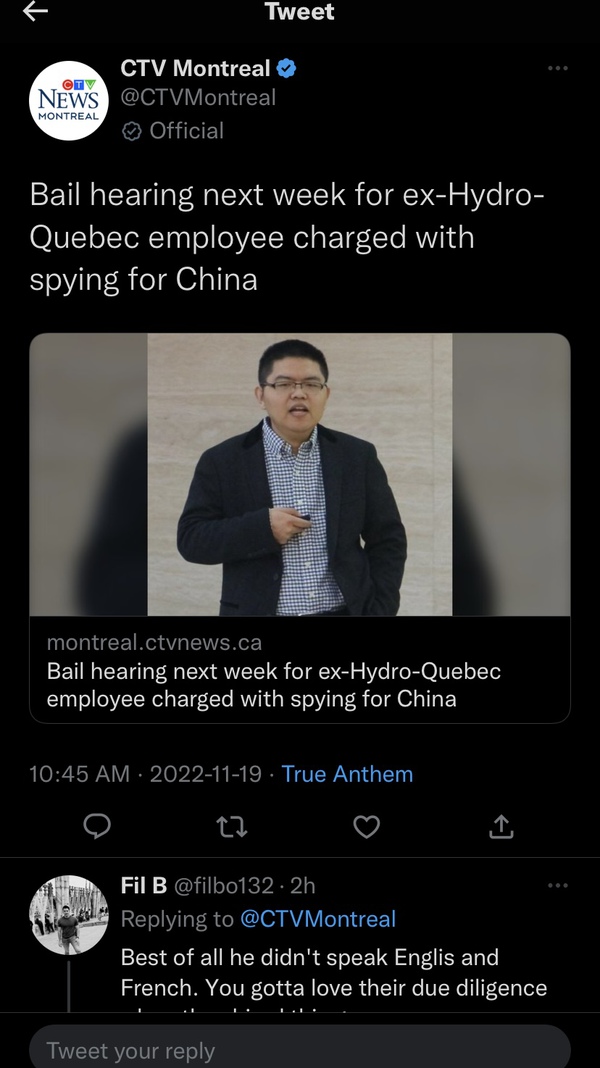This screenshot has height=1068, width=600.
Task: Open overflow menu on CTV Montreal's tweet
Action: pyautogui.click(x=557, y=69)
